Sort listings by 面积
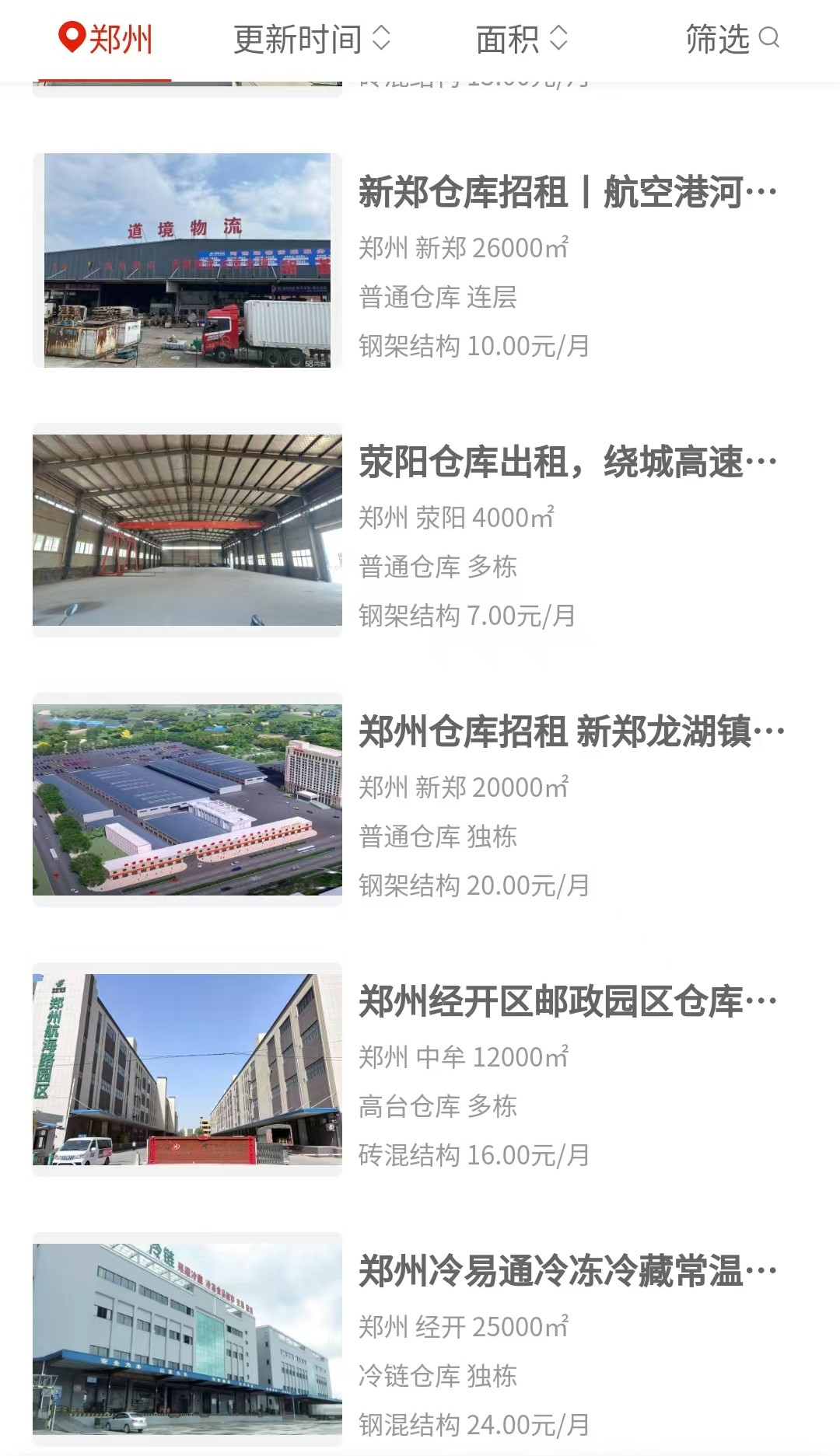The width and height of the screenshot is (840, 1456). pyautogui.click(x=522, y=39)
